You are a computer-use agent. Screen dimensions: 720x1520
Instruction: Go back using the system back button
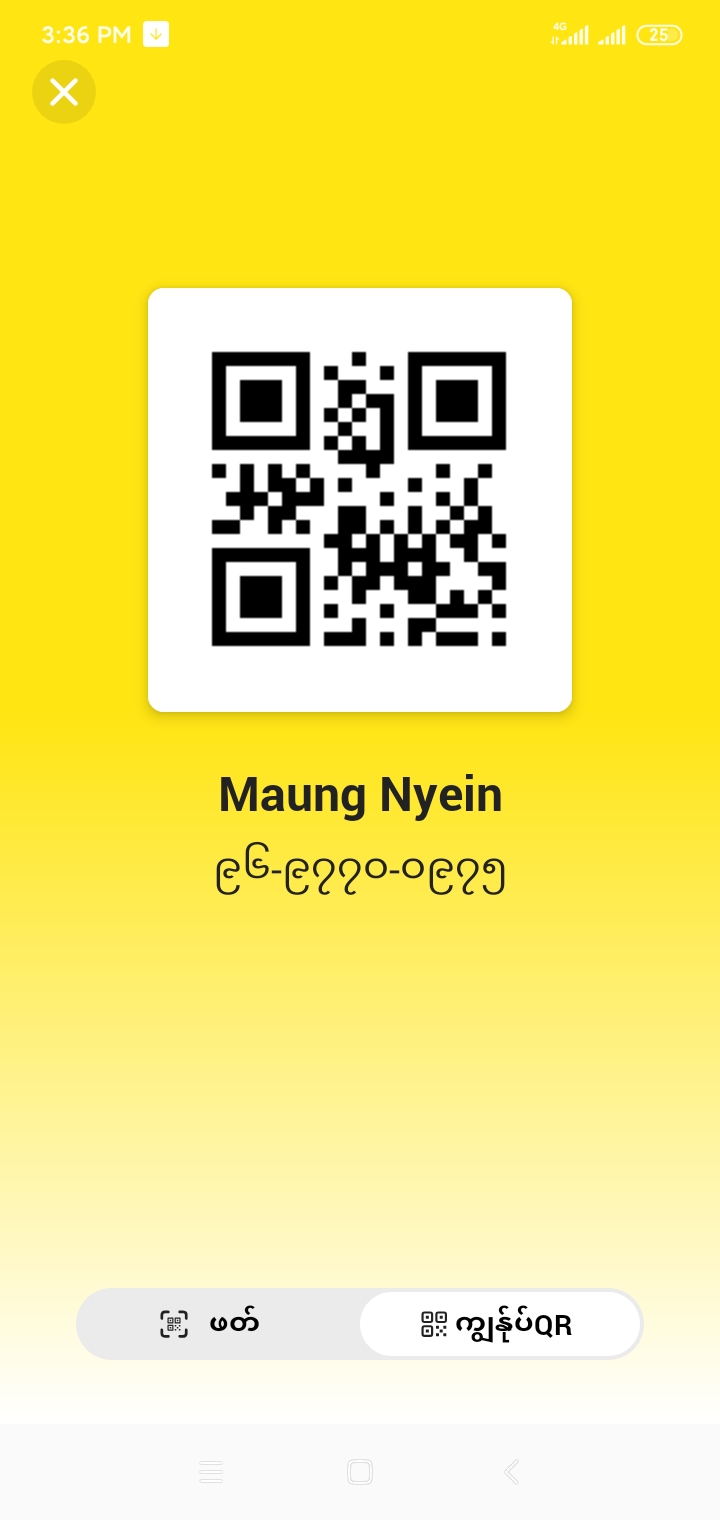511,1472
